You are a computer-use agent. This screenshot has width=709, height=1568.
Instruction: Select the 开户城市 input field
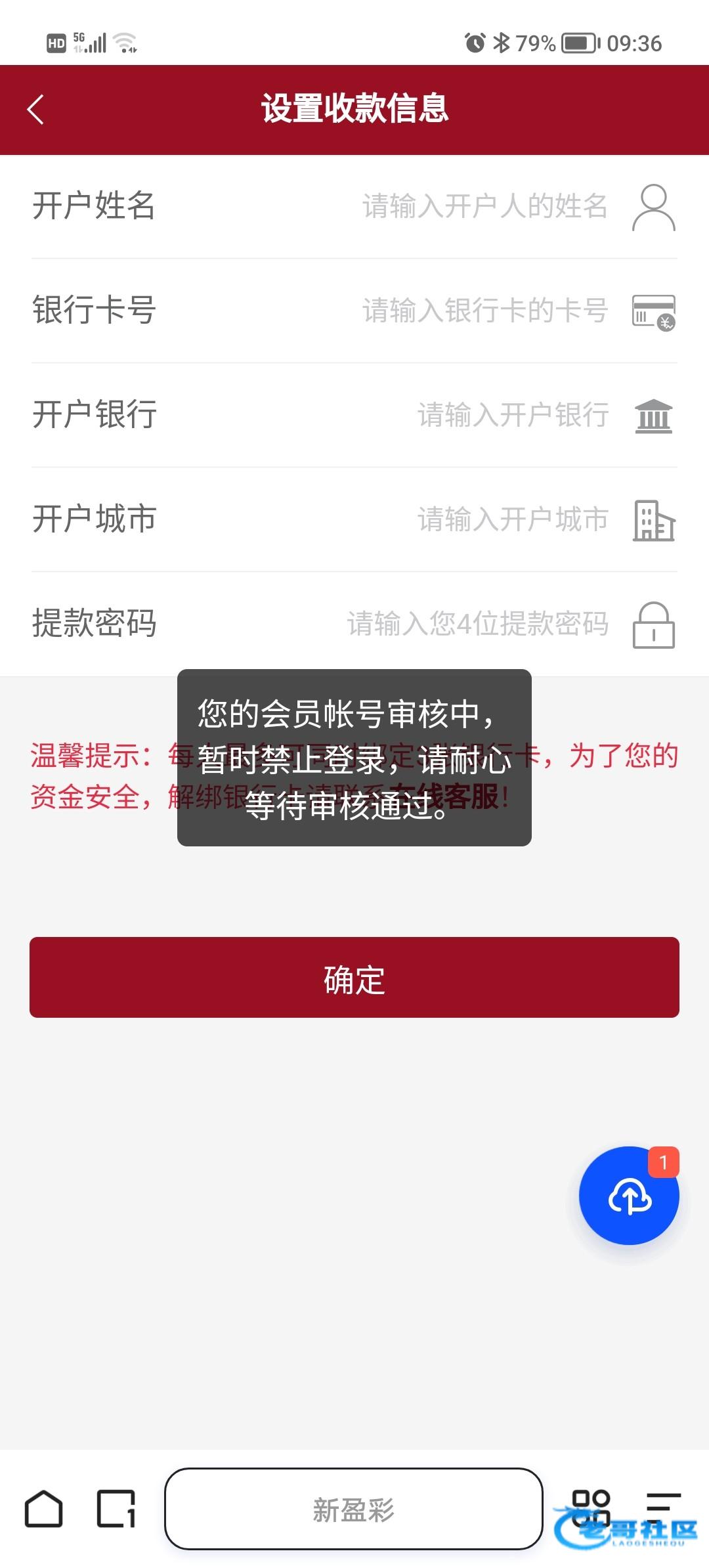tap(513, 519)
